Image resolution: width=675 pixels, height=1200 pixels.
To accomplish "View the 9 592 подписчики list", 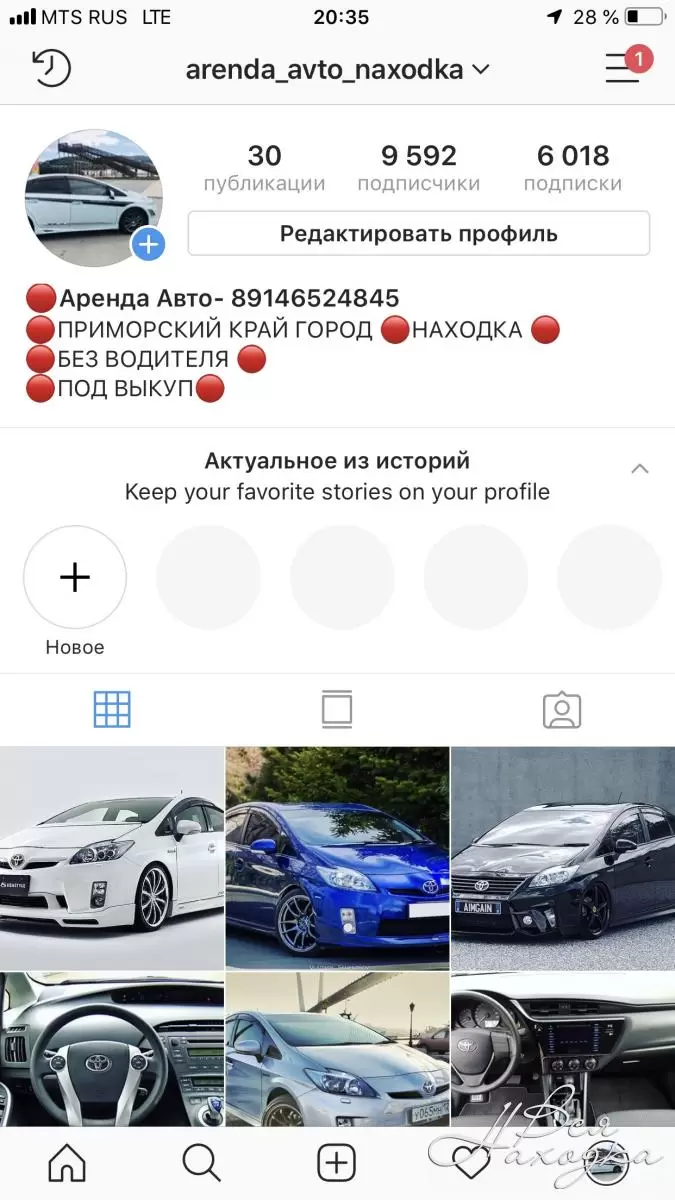I will (418, 167).
